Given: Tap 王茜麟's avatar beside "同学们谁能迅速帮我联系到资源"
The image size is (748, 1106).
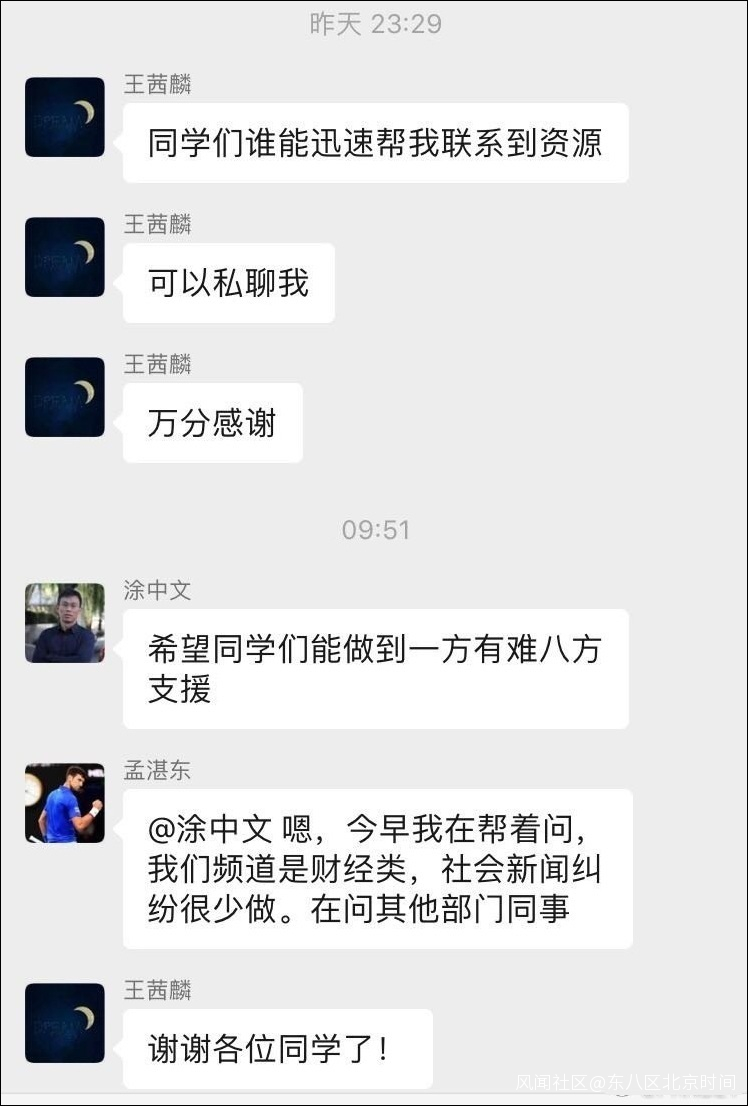Looking at the screenshot, I should click(x=65, y=117).
